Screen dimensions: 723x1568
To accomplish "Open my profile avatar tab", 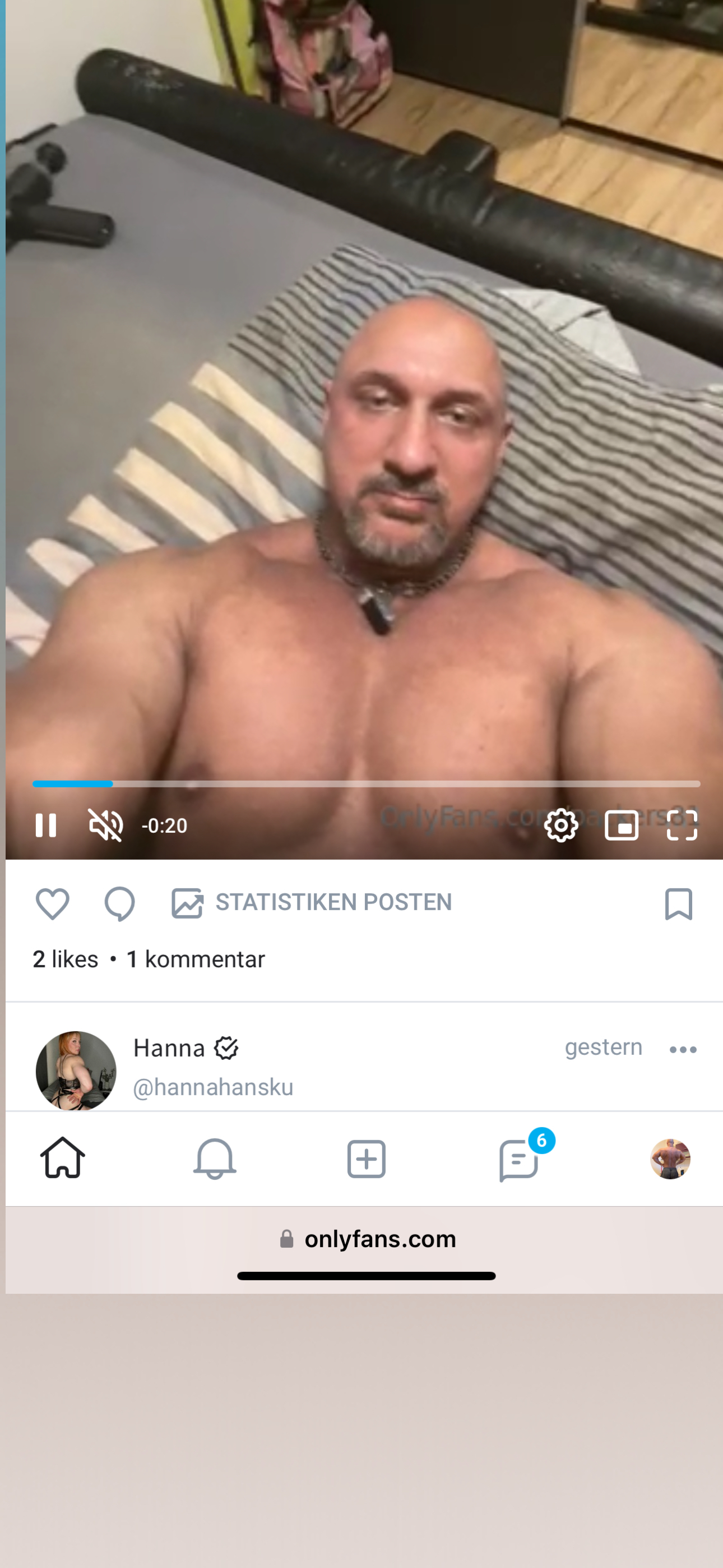I will [x=671, y=1159].
